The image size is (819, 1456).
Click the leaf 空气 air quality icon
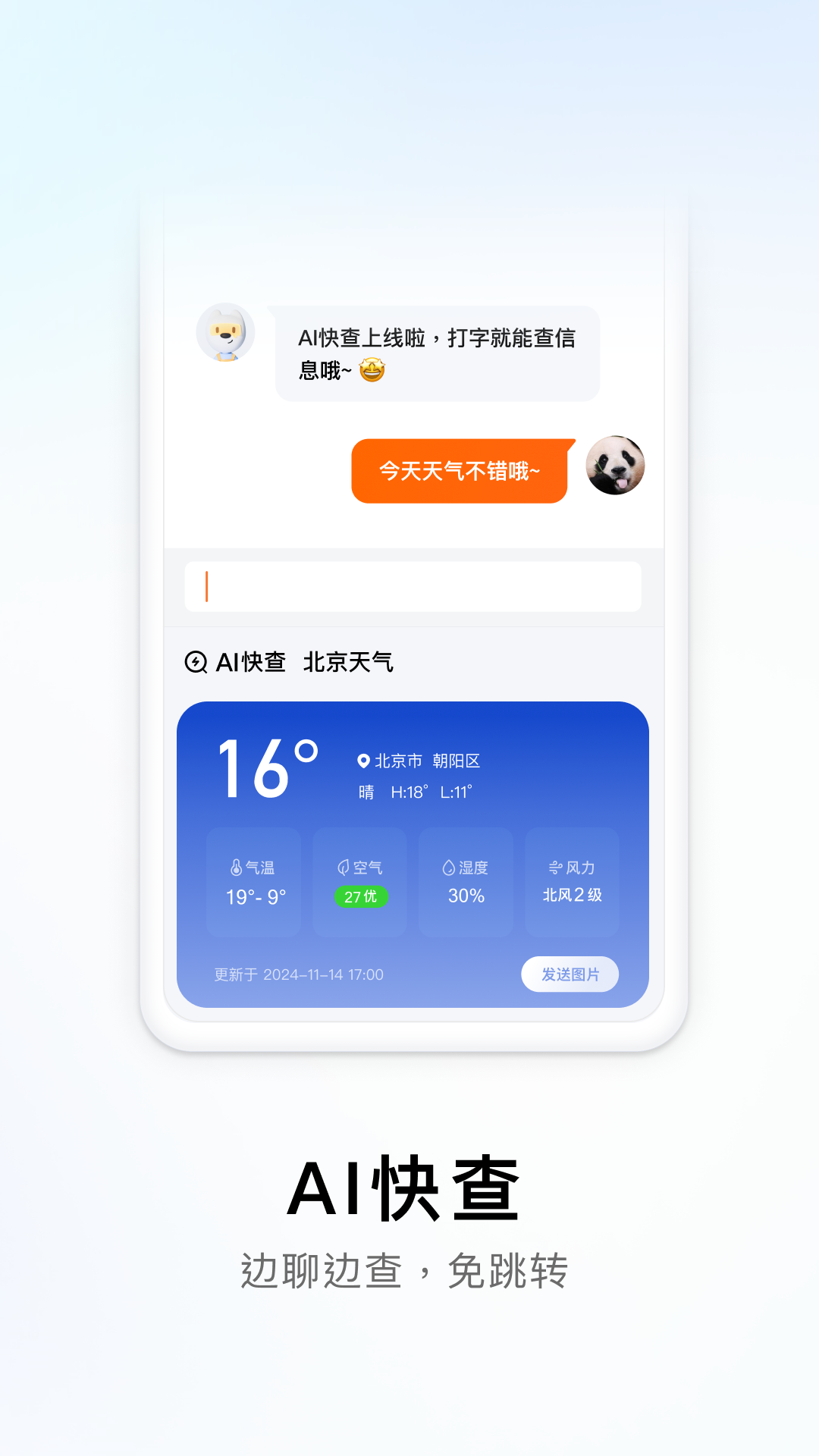pos(343,867)
